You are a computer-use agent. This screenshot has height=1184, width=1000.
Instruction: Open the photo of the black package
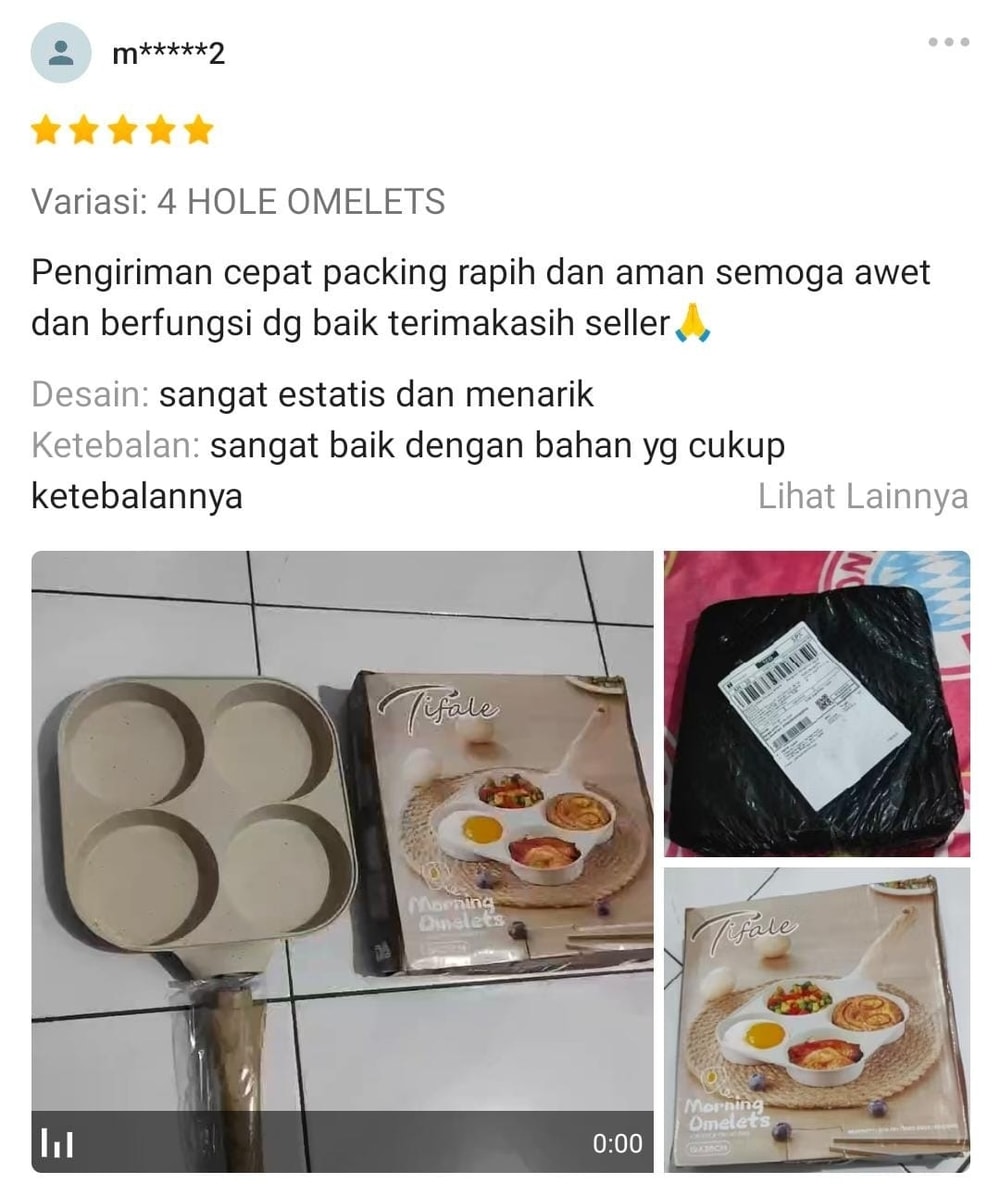[x=816, y=703]
